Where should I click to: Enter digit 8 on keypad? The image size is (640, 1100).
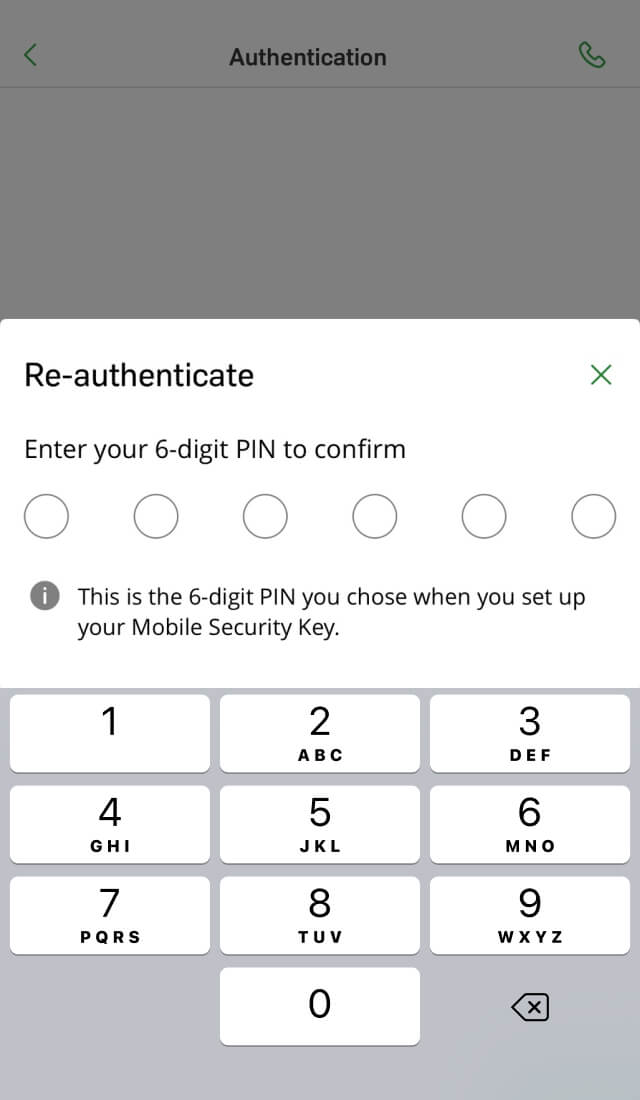[320, 915]
